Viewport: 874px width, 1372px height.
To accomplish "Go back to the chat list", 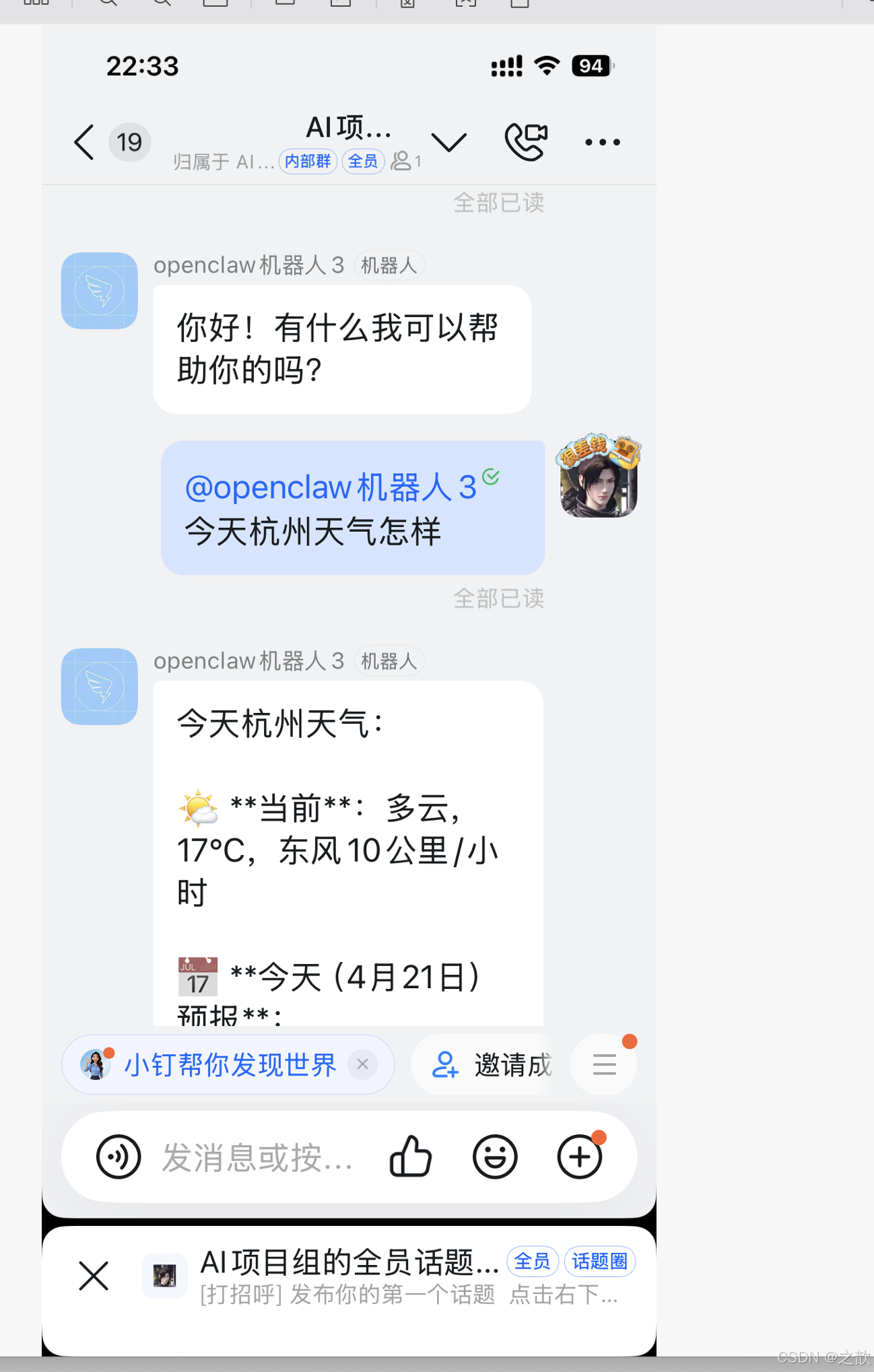I will click(84, 142).
